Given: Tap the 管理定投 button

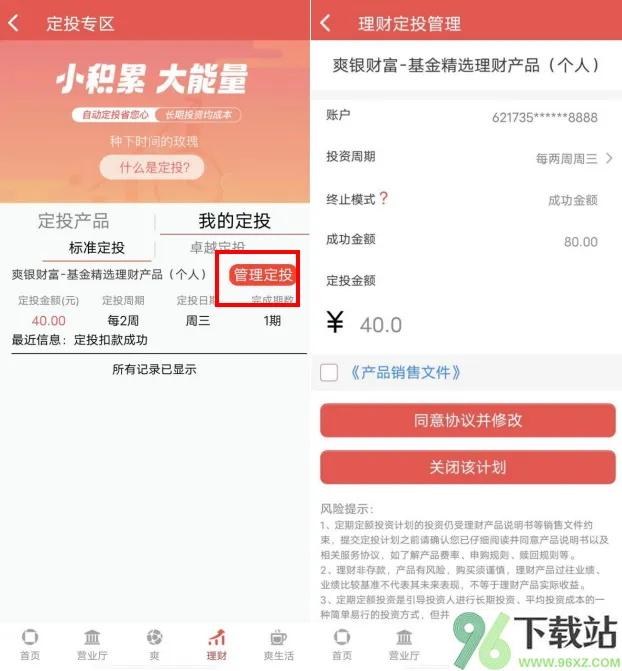Looking at the screenshot, I should point(263,275).
